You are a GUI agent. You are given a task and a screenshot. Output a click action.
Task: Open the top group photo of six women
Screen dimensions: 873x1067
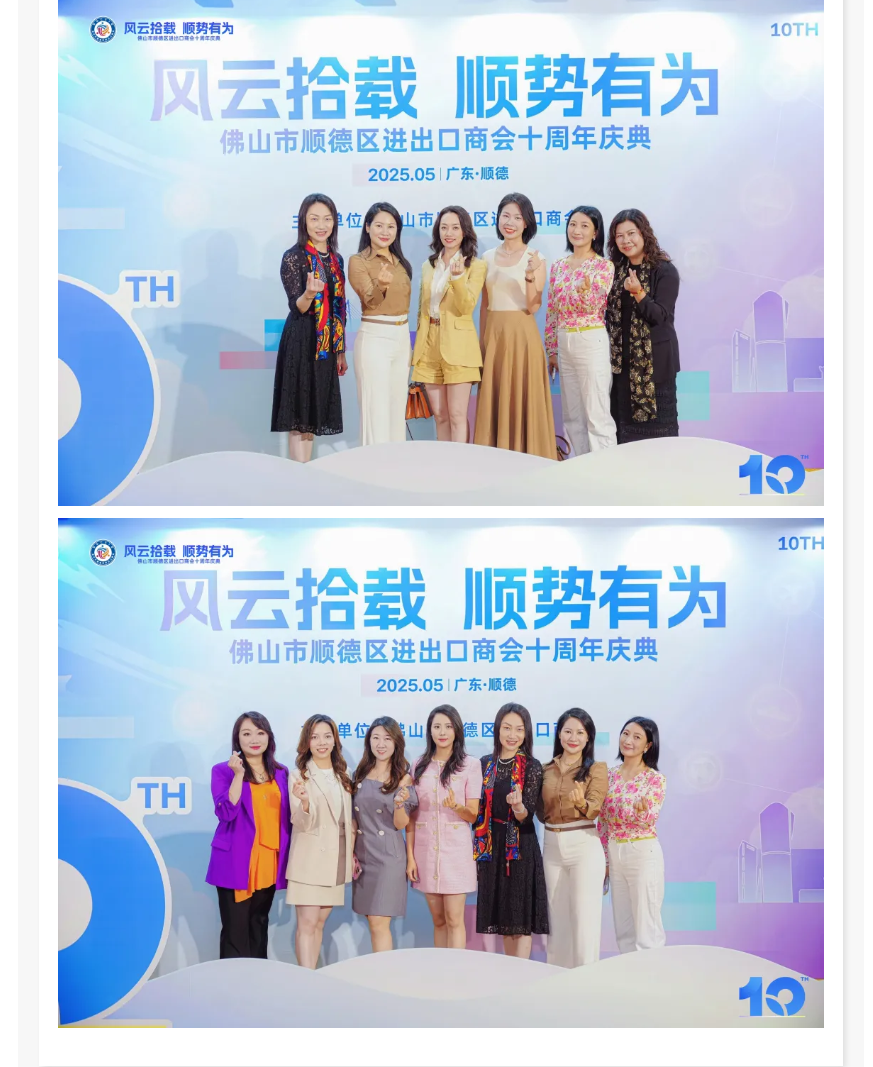tap(440, 252)
